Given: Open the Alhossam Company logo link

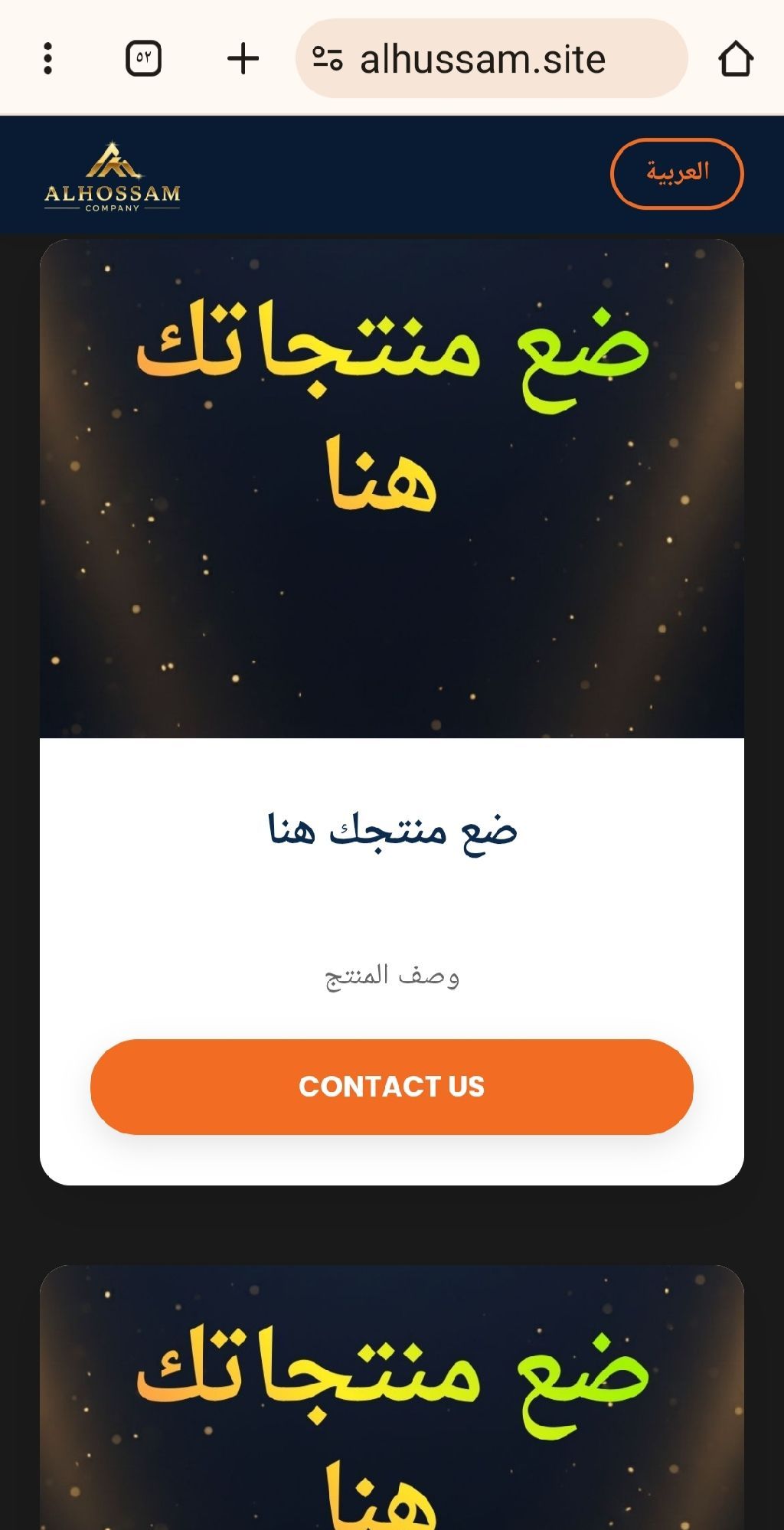Looking at the screenshot, I should tap(113, 177).
